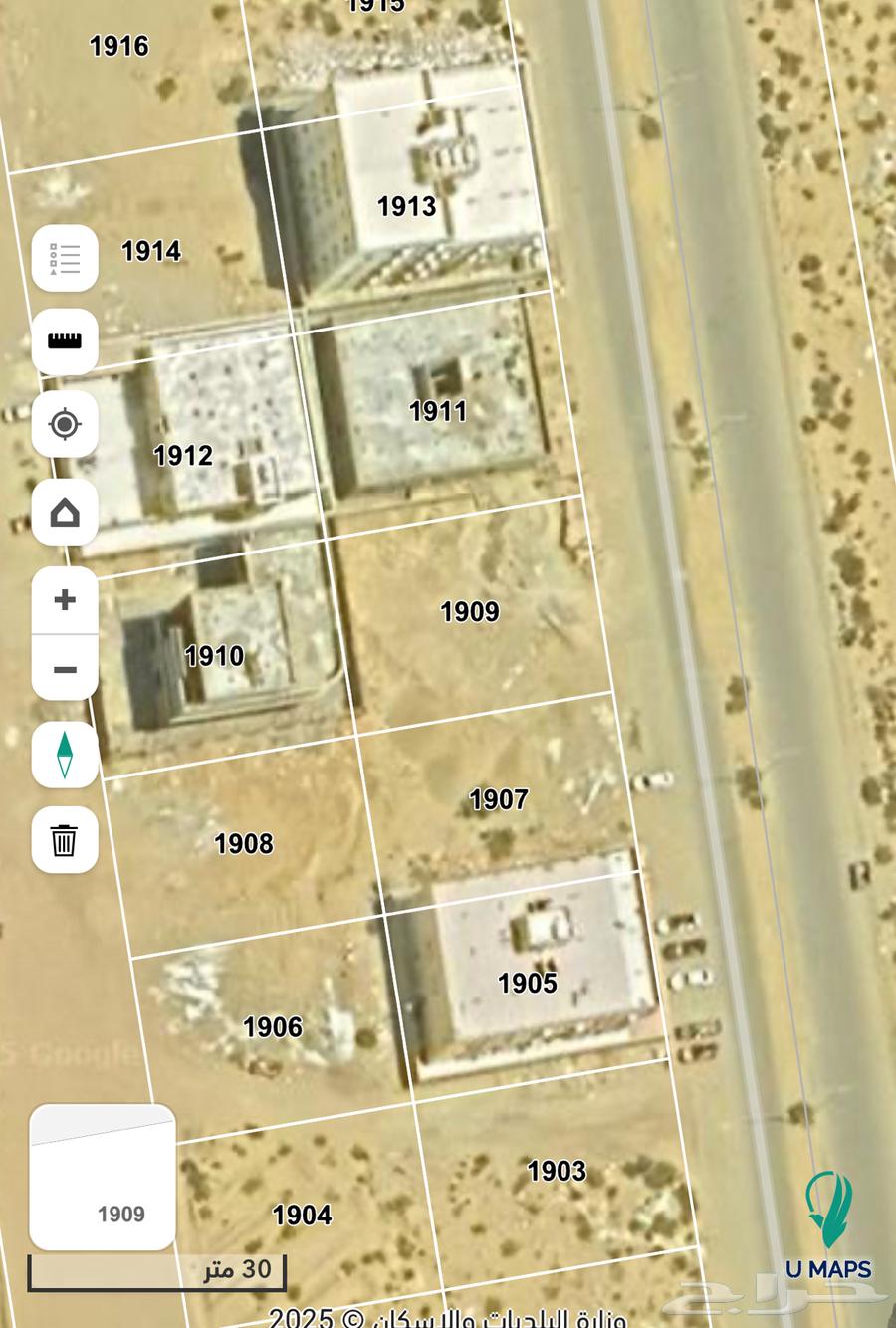Select parcel 1905 on the map
The width and height of the screenshot is (896, 1328).
(x=527, y=983)
